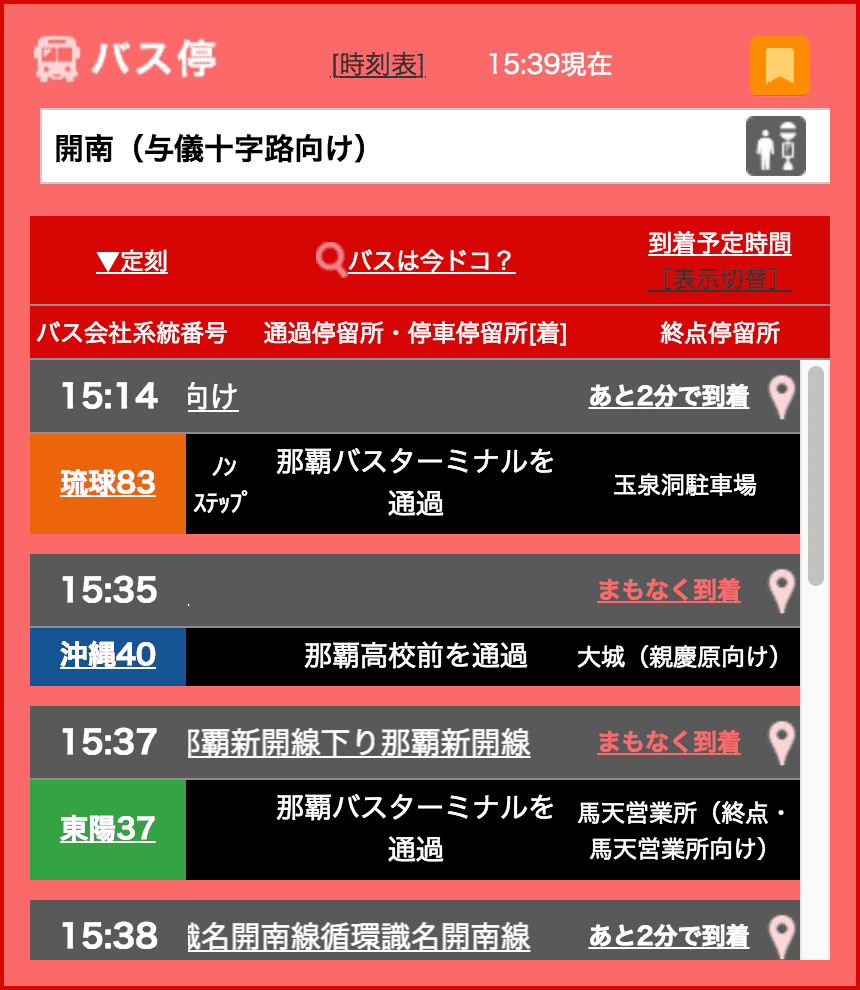Viewport: 860px width, 990px height.
Task: Switch display via 表示切替
Action: point(720,279)
